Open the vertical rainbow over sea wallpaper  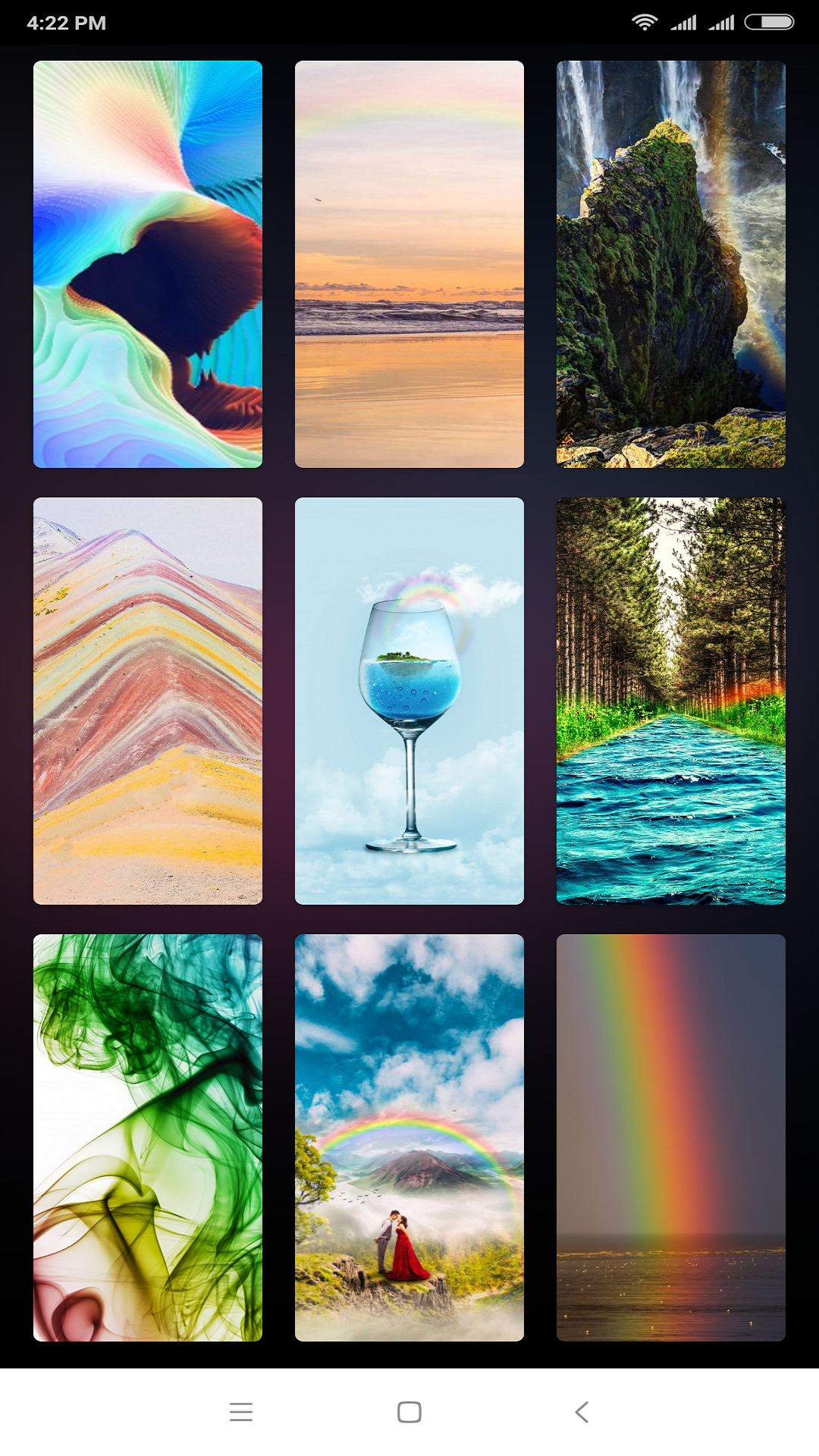click(x=671, y=1137)
